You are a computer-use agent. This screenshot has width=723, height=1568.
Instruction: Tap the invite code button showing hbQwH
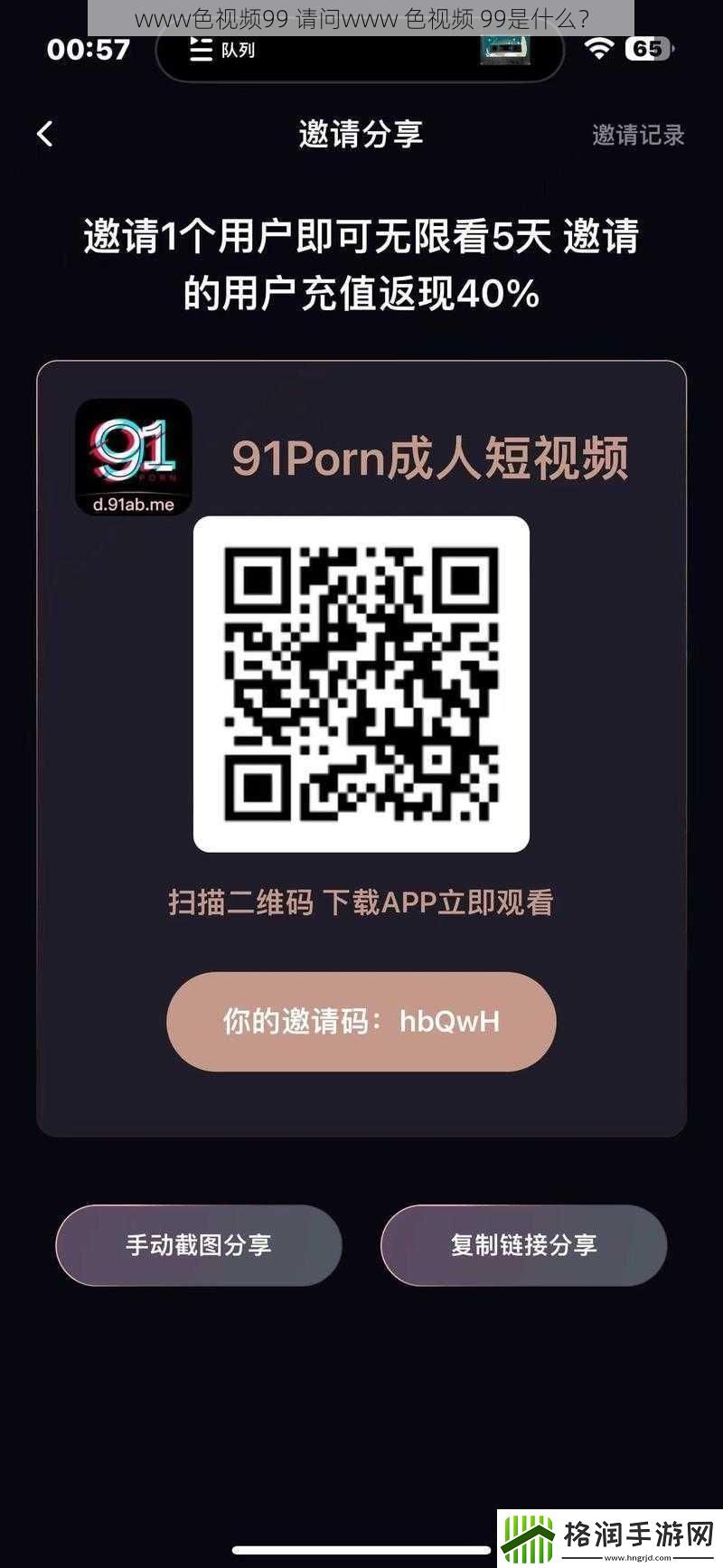pyautogui.click(x=360, y=1021)
